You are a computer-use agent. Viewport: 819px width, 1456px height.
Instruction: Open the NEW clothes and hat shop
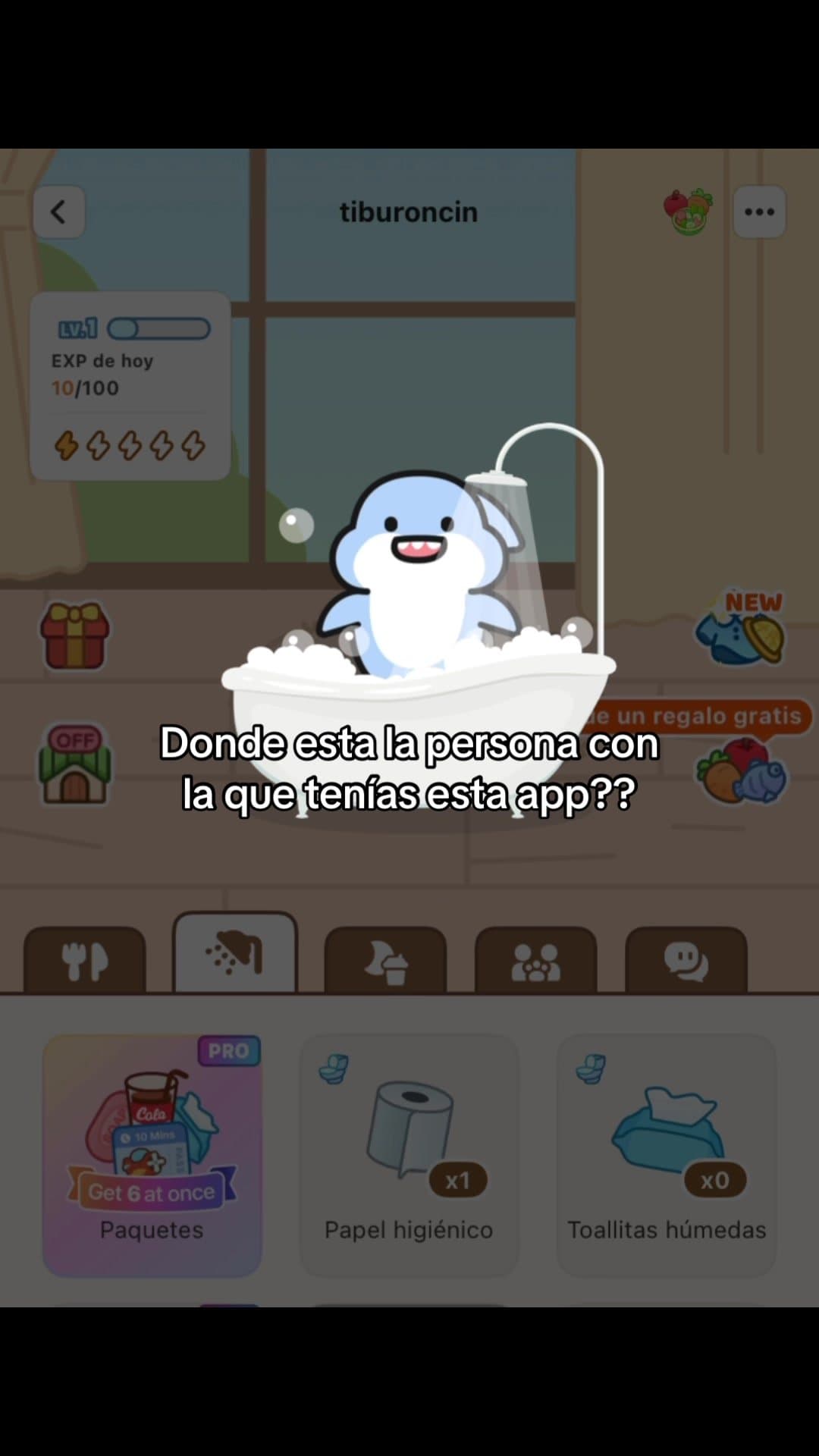coord(741,631)
